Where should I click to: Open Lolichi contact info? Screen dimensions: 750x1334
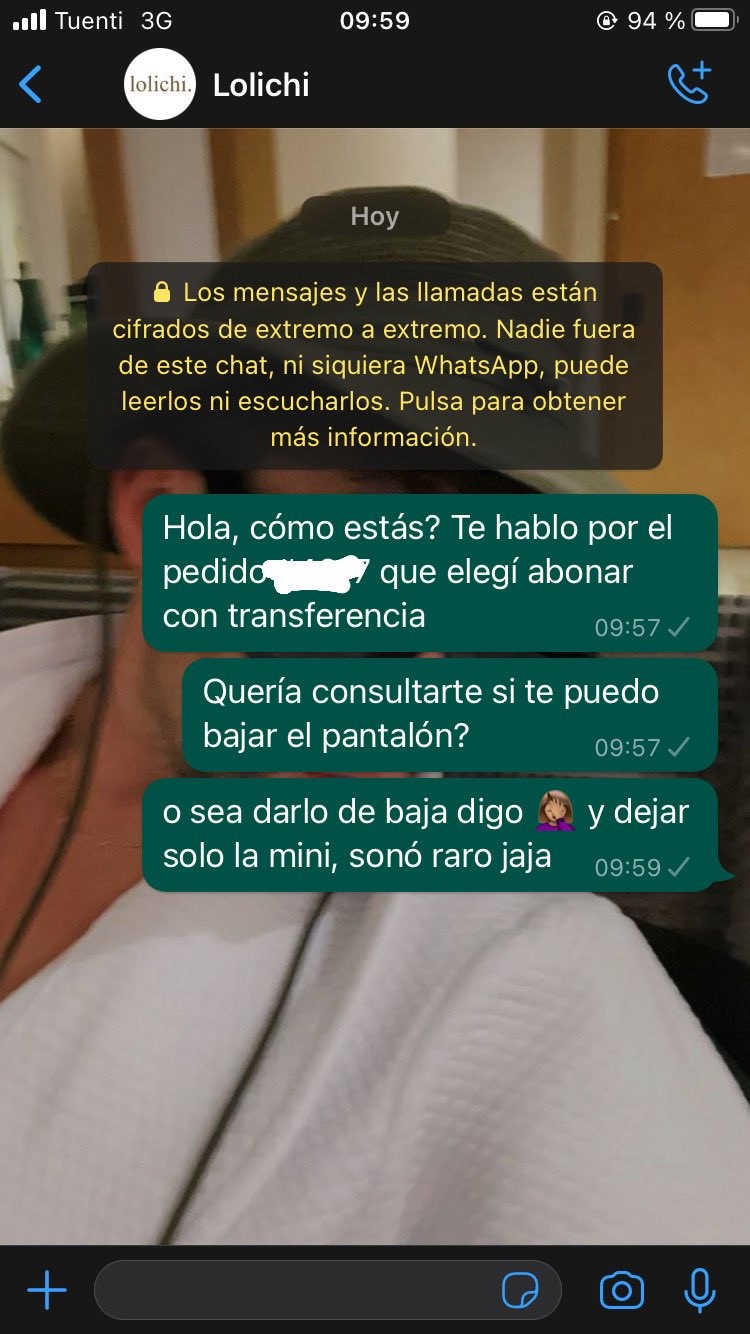point(260,85)
